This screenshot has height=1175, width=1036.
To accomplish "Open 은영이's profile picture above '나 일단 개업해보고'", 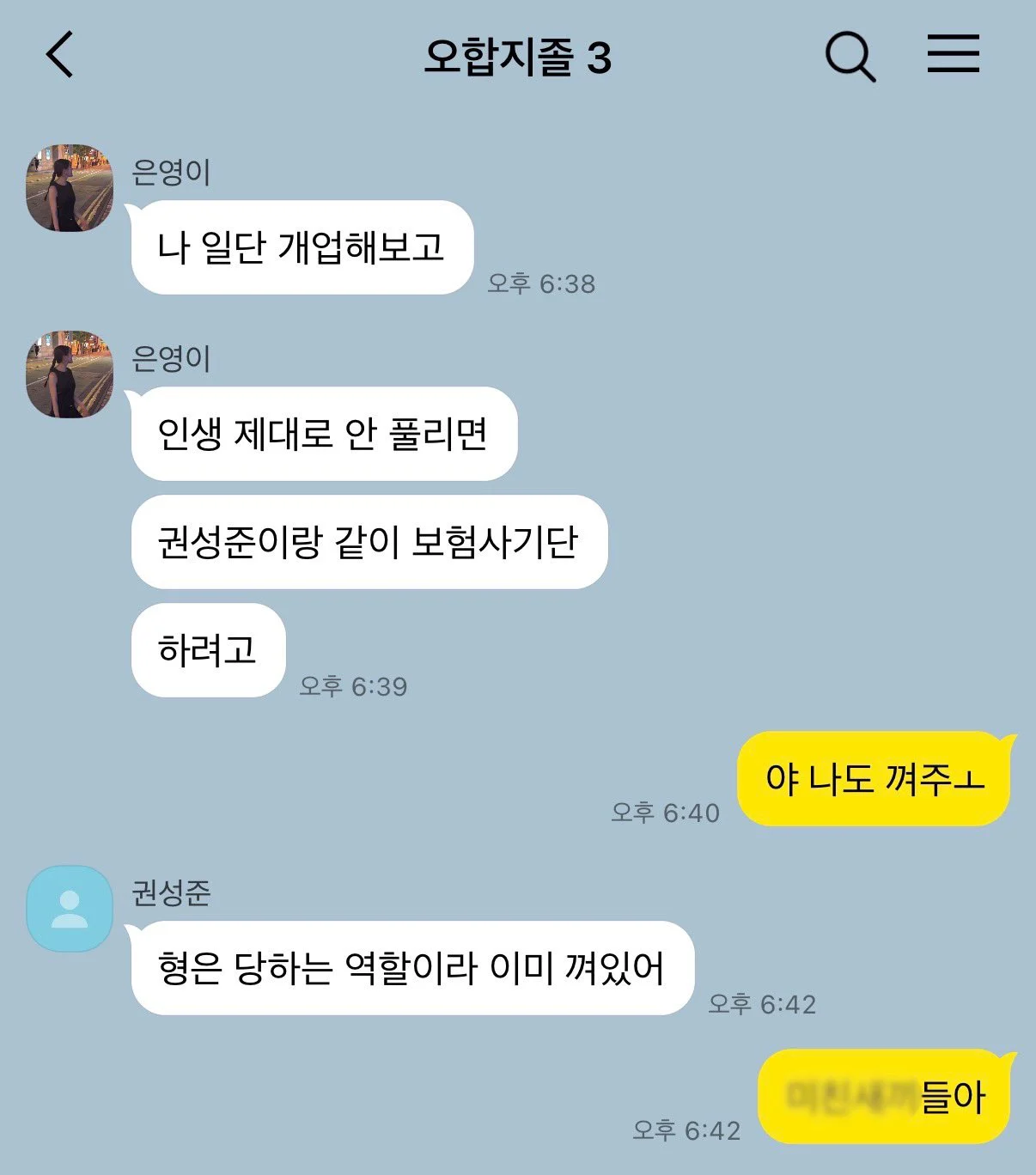I will coord(70,188).
